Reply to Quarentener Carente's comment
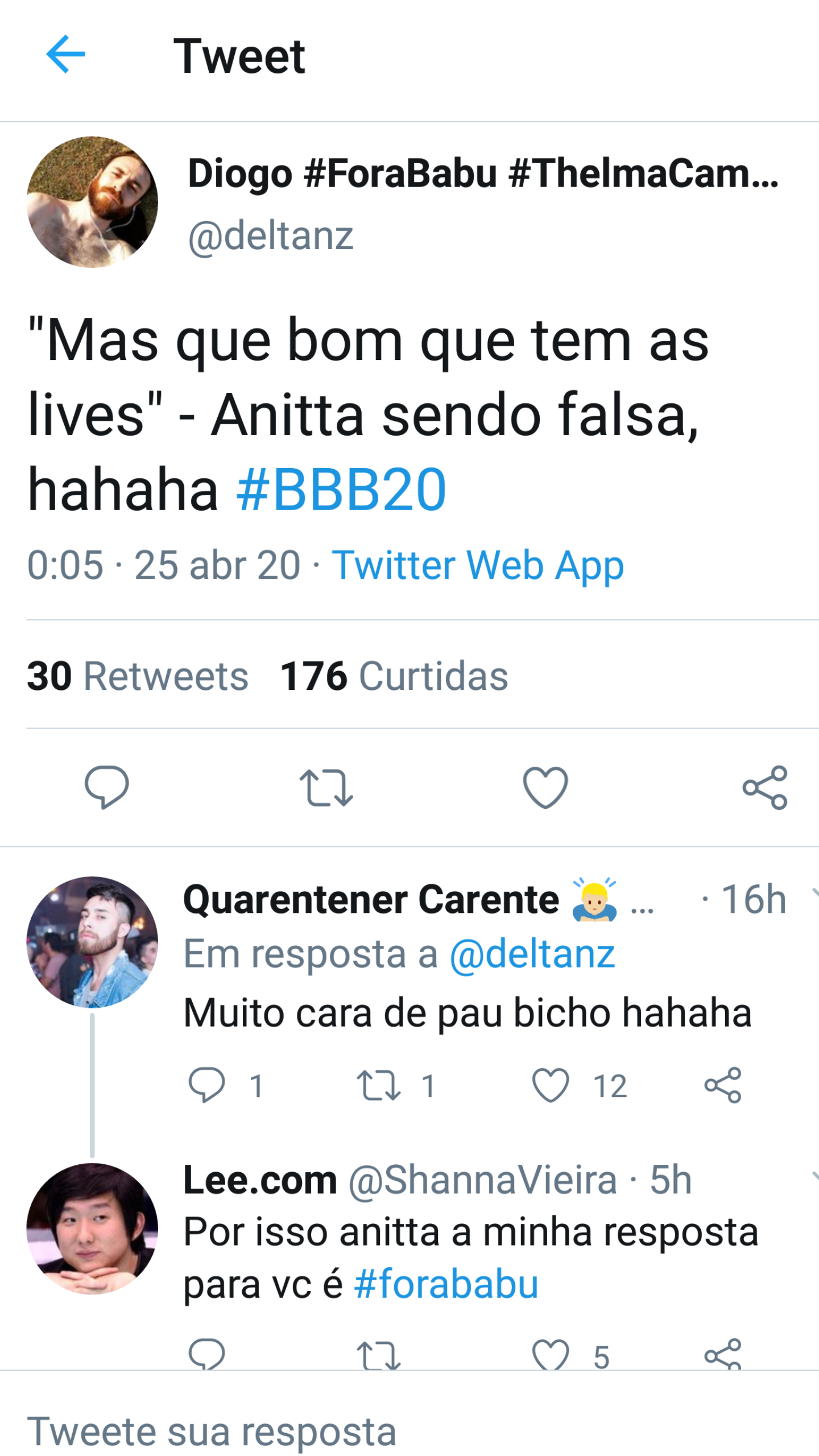This screenshot has width=819, height=1456. click(207, 1085)
